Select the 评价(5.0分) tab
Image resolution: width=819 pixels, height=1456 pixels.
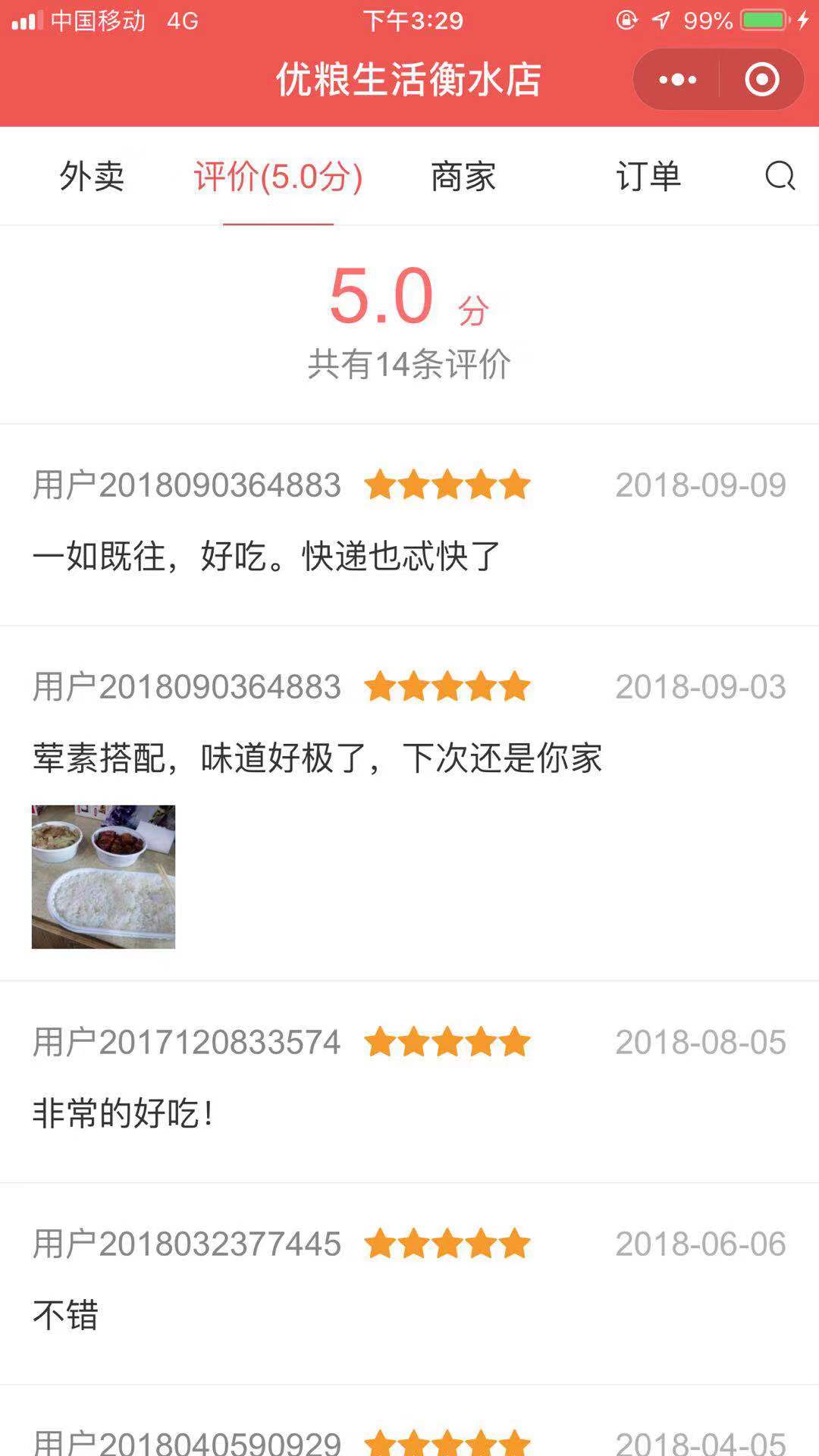point(278,177)
